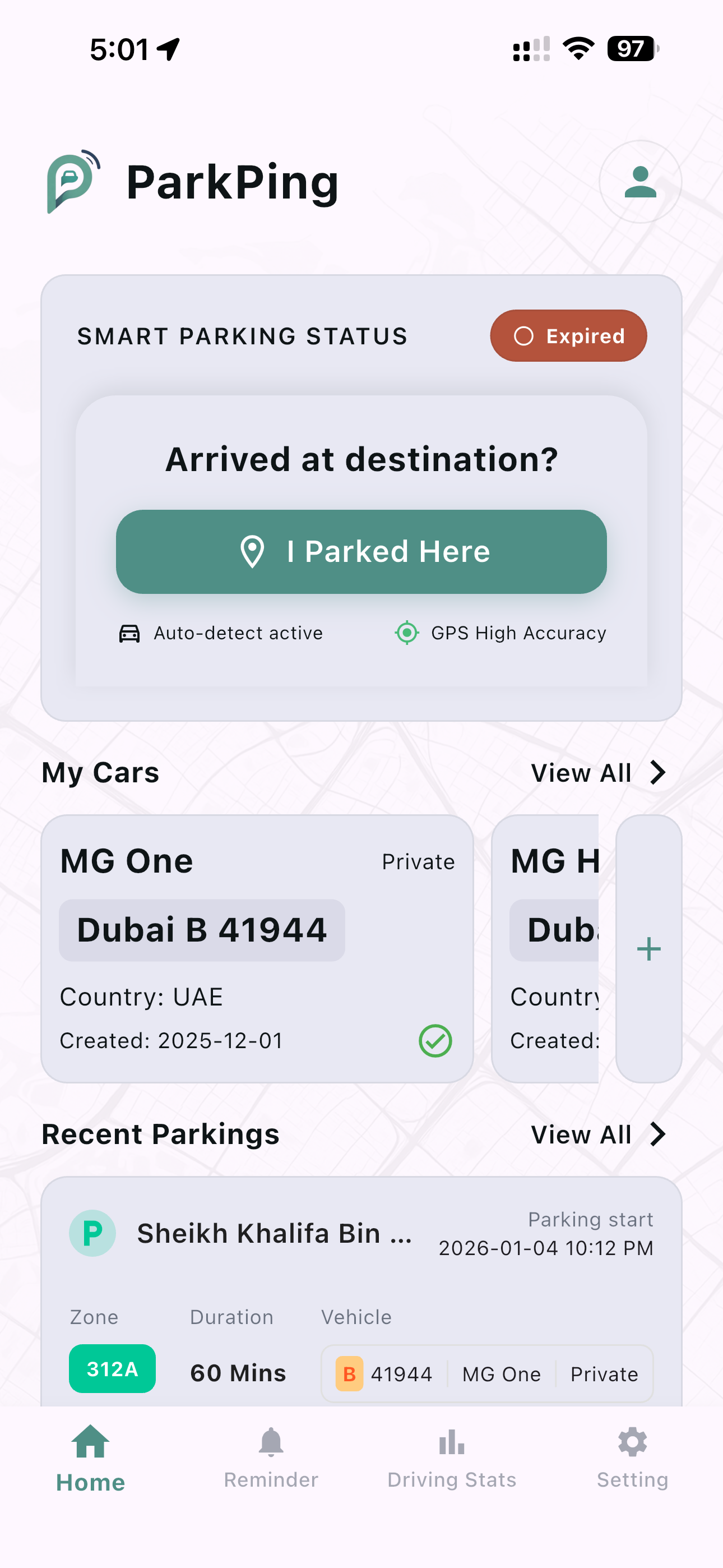
Task: Expand View All beside Recent Parkings
Action: point(581,1134)
